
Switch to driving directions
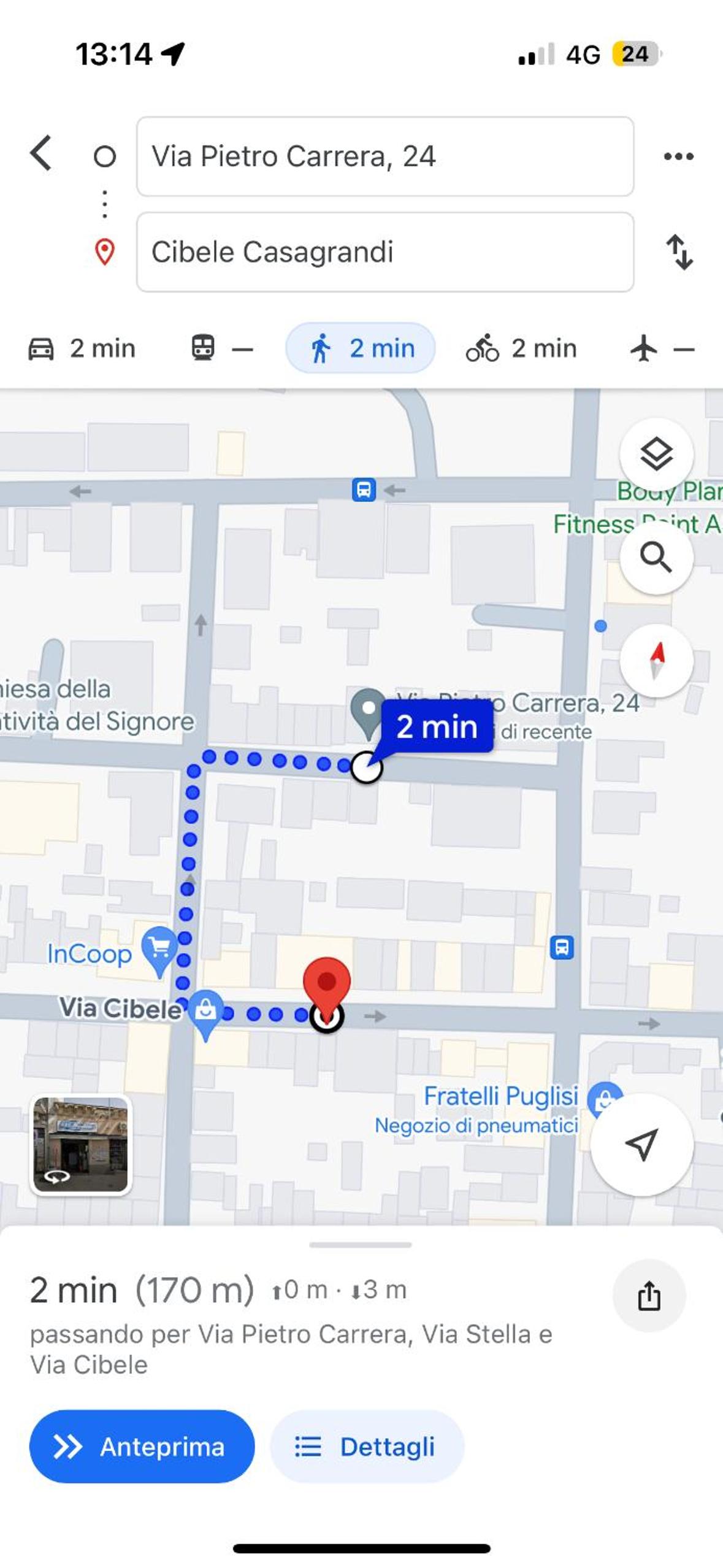click(x=82, y=348)
